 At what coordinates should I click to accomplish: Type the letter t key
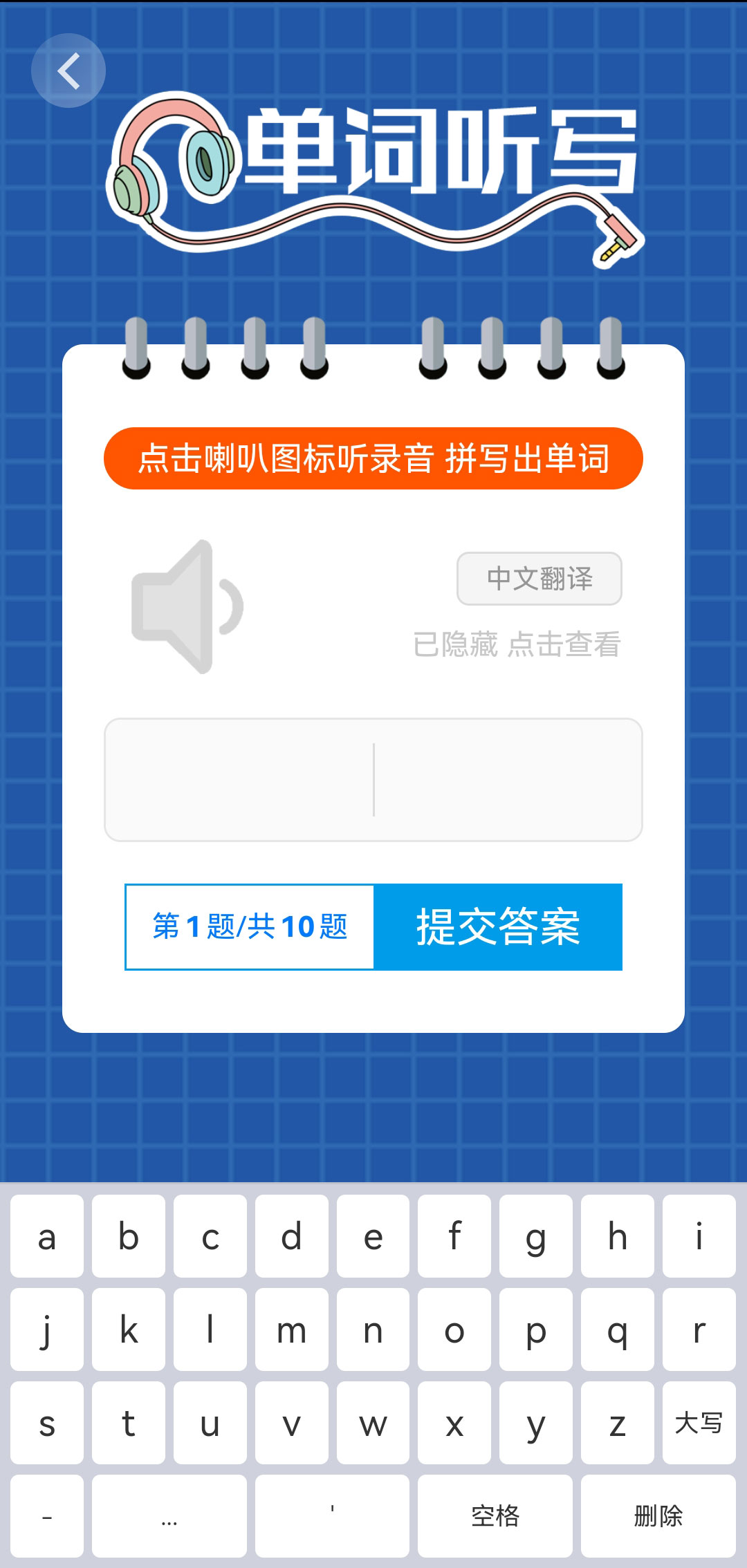tap(129, 1423)
